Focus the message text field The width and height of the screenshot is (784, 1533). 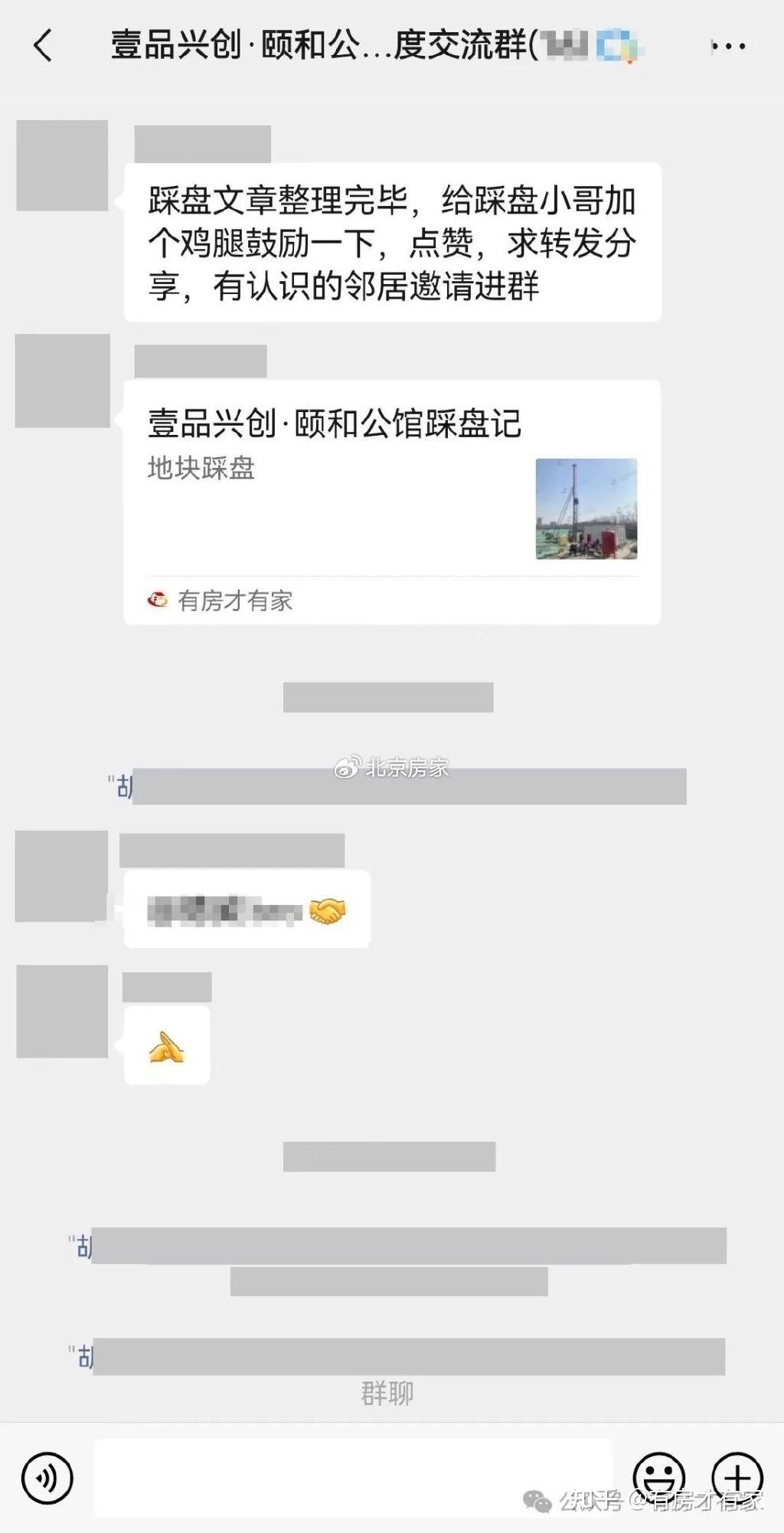352,1477
